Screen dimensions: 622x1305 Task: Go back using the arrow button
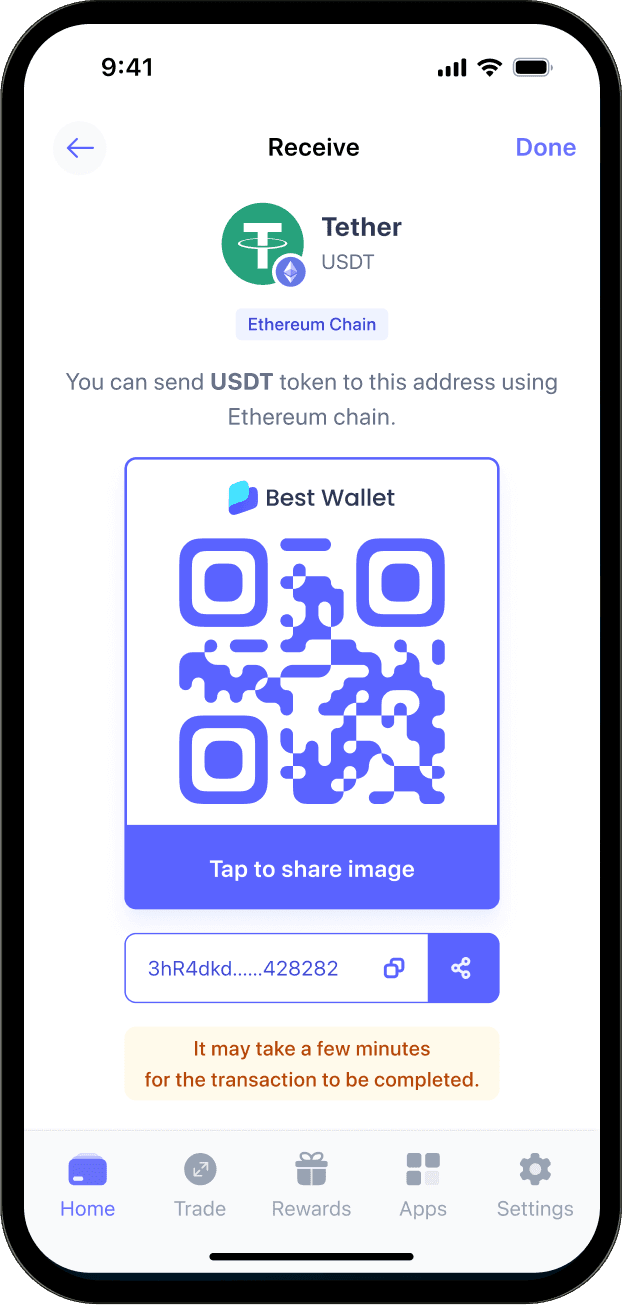(80, 148)
